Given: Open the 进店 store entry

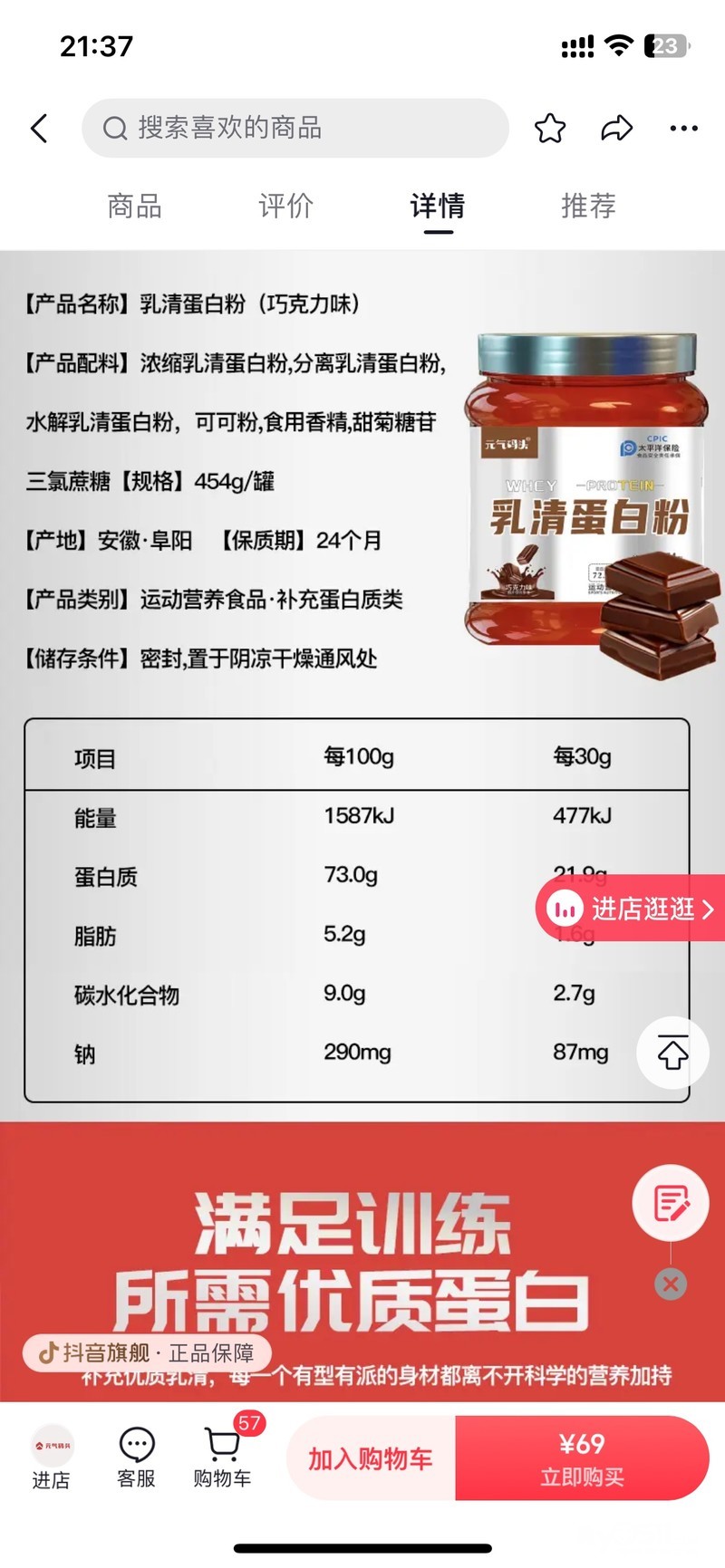Looking at the screenshot, I should coord(52,1457).
